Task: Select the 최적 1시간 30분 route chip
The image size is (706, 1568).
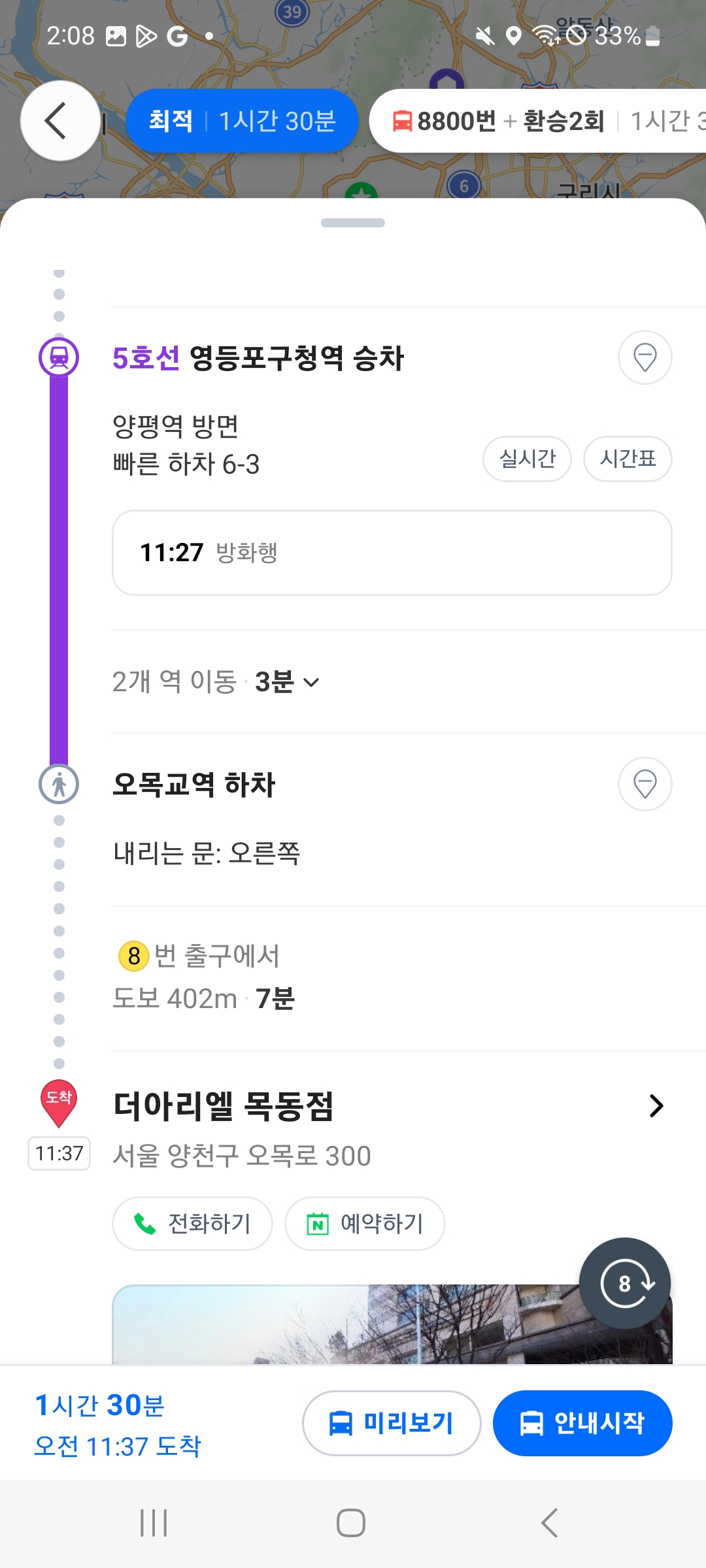Action: (x=242, y=121)
